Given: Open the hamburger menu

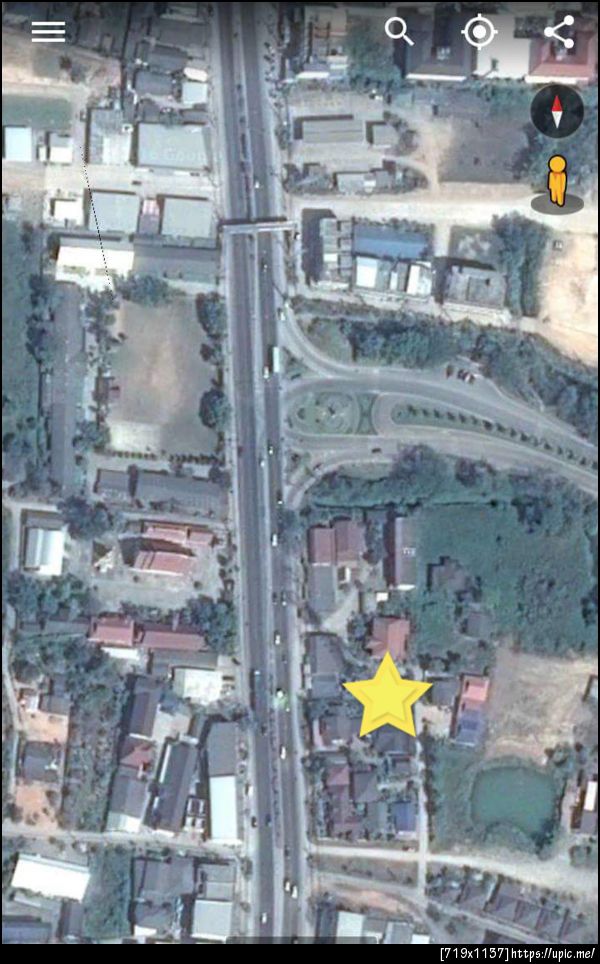Looking at the screenshot, I should point(48,32).
